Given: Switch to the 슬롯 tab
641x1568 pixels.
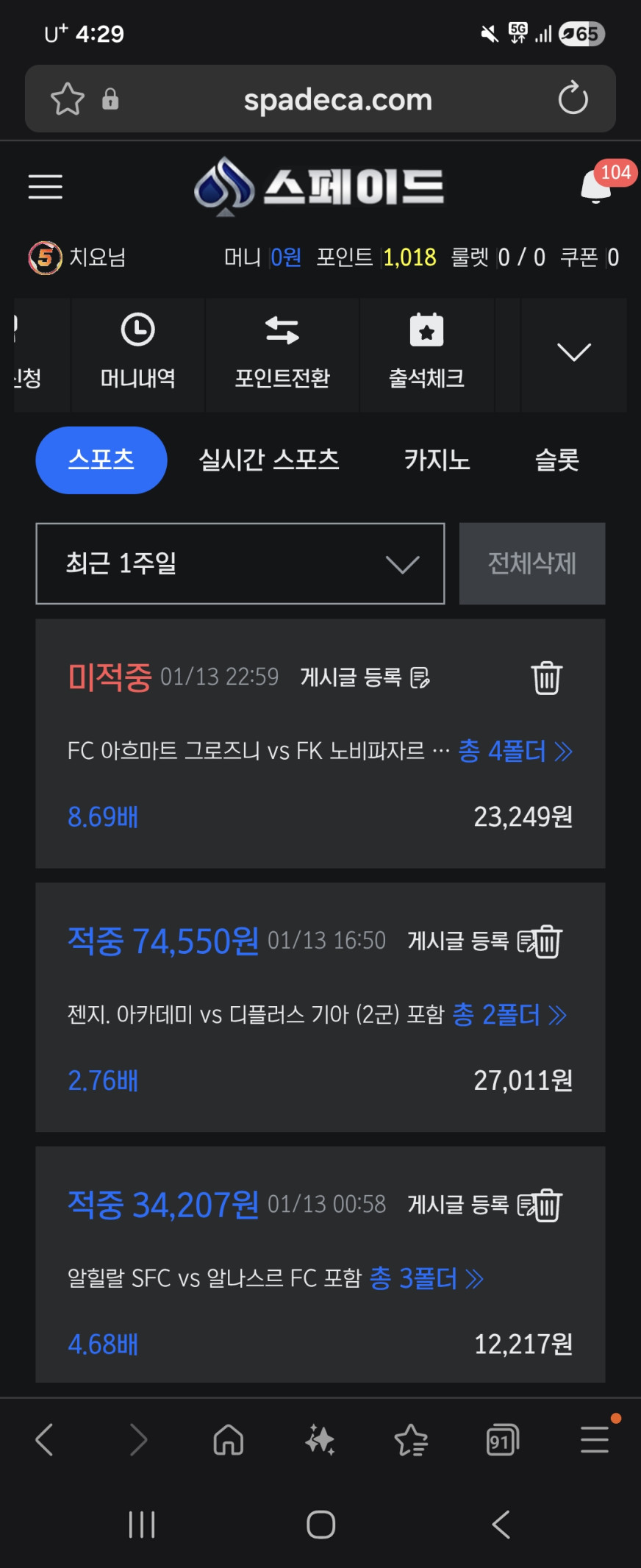Looking at the screenshot, I should [x=556, y=460].
